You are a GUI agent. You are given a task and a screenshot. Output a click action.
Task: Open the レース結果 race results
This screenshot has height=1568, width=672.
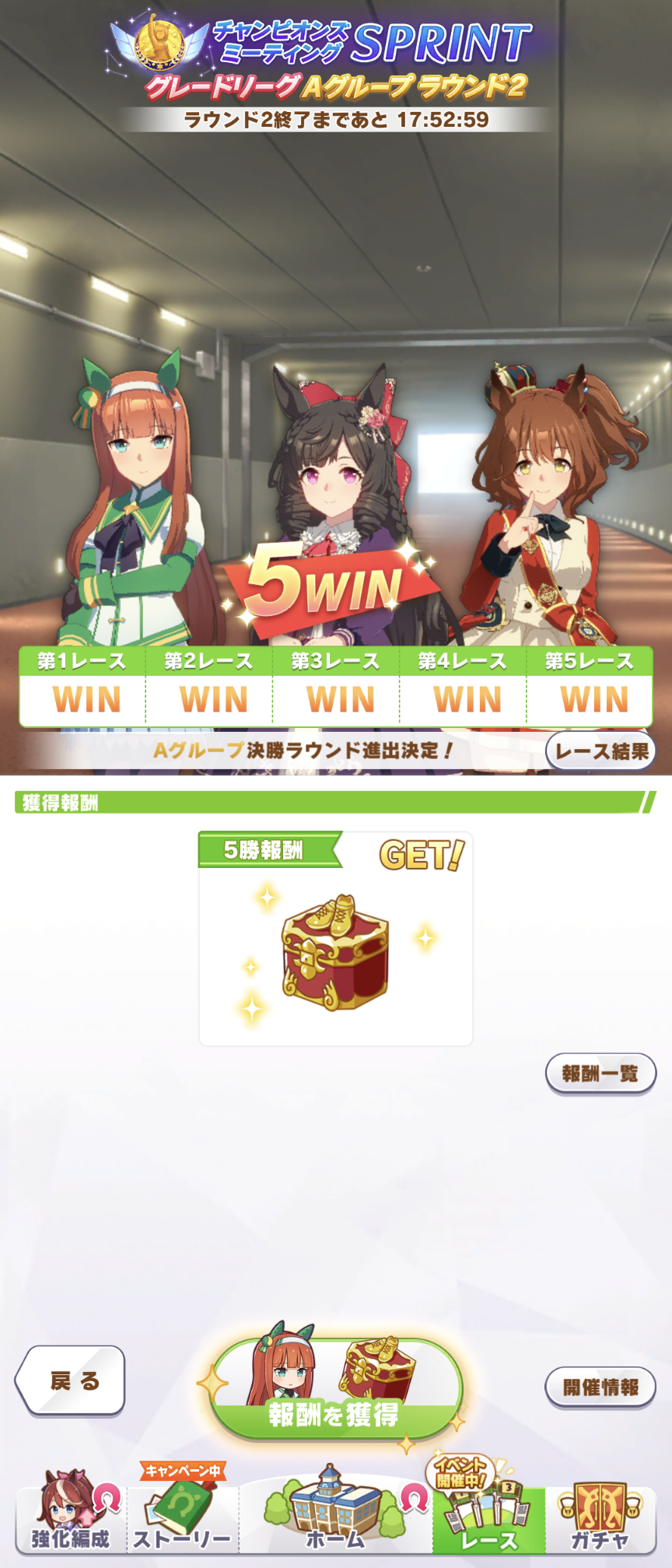tap(600, 751)
